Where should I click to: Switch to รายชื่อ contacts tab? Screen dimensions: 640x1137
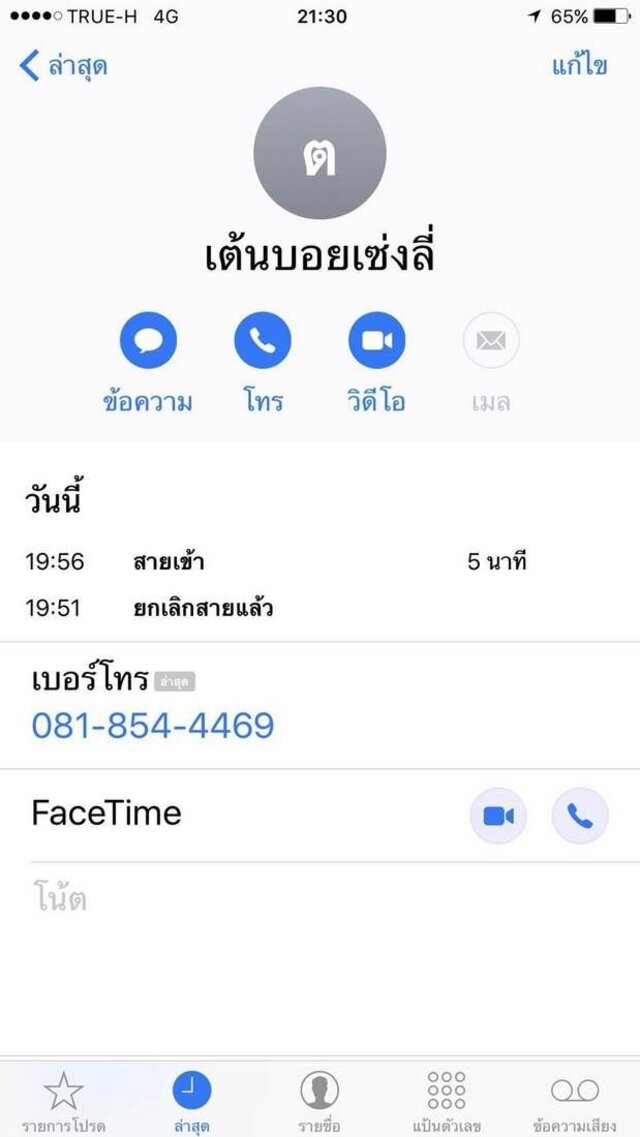[x=320, y=1101]
